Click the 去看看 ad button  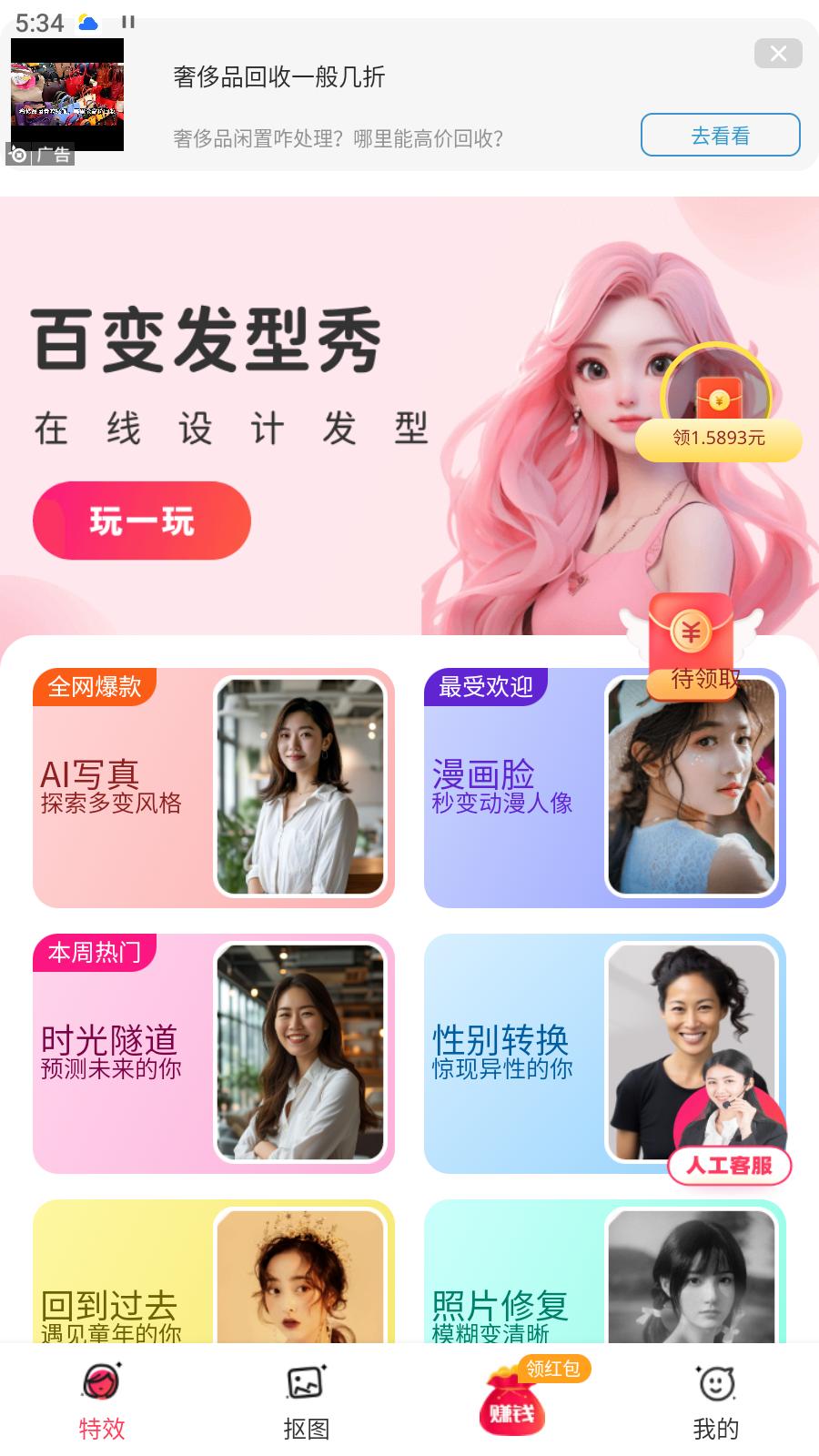[720, 134]
